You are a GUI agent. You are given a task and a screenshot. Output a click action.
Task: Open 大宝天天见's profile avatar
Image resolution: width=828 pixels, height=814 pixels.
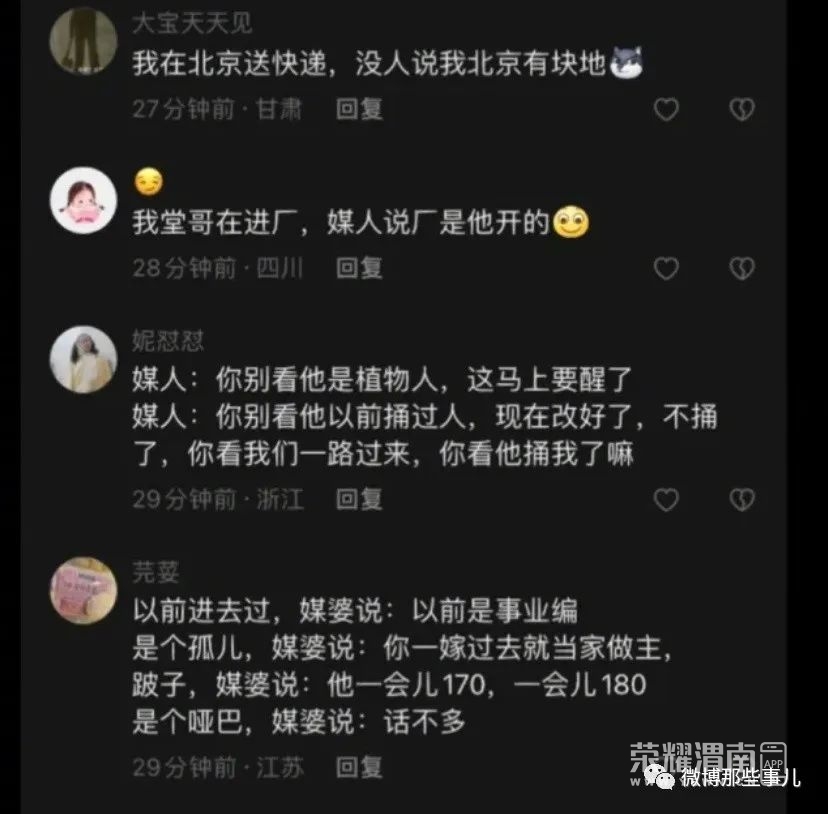click(x=84, y=40)
